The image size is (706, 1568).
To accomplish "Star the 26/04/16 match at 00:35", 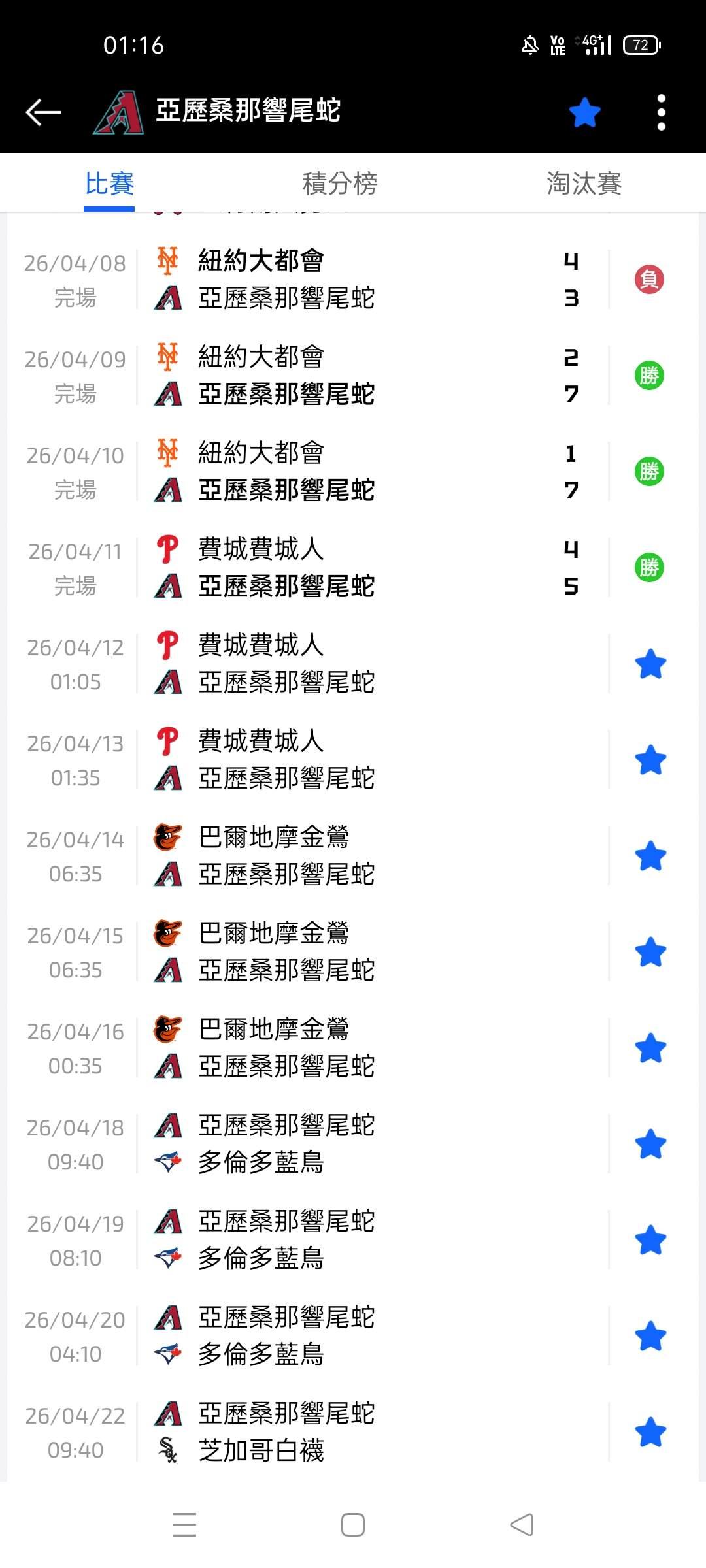I will coord(650,1049).
